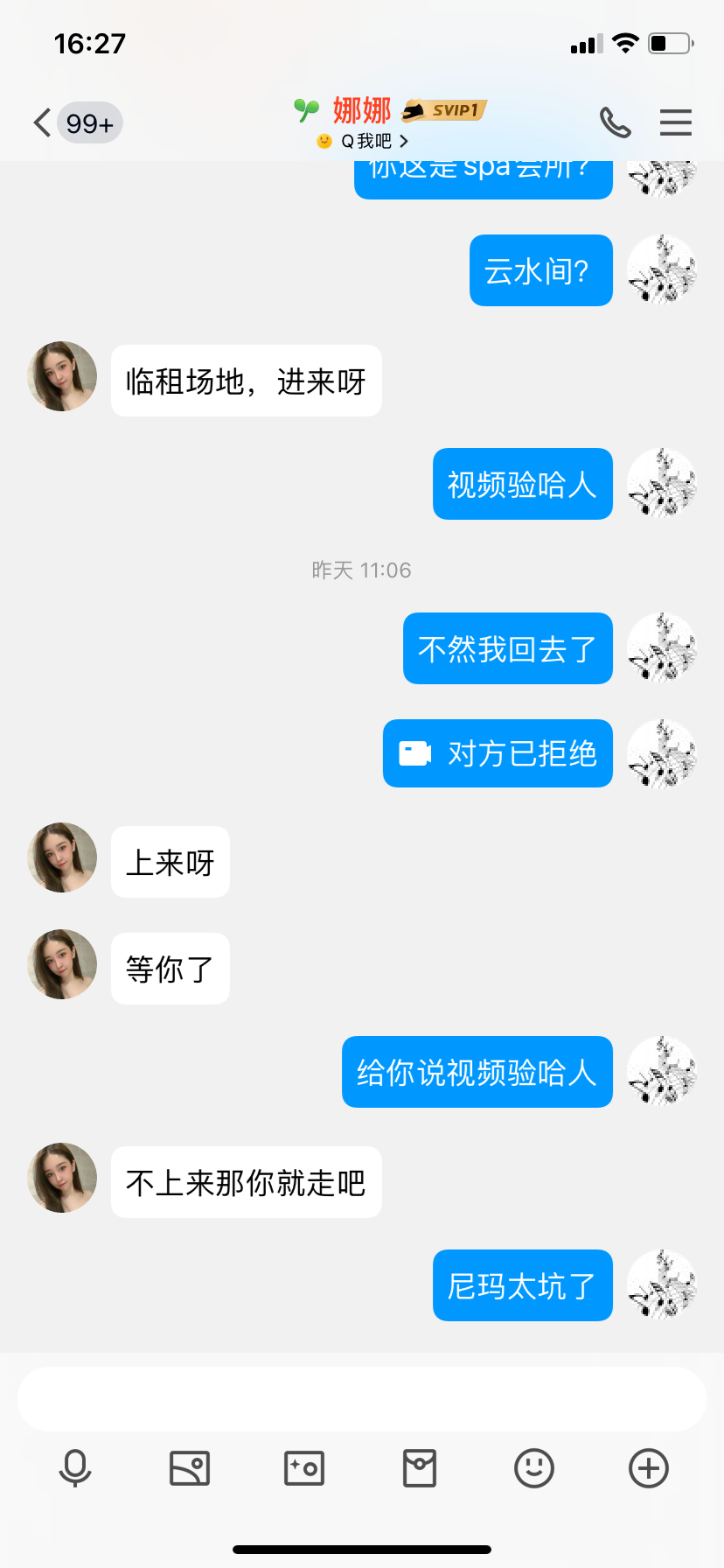Open the red packet icon
This screenshot has height=1568, width=724.
(x=420, y=1468)
